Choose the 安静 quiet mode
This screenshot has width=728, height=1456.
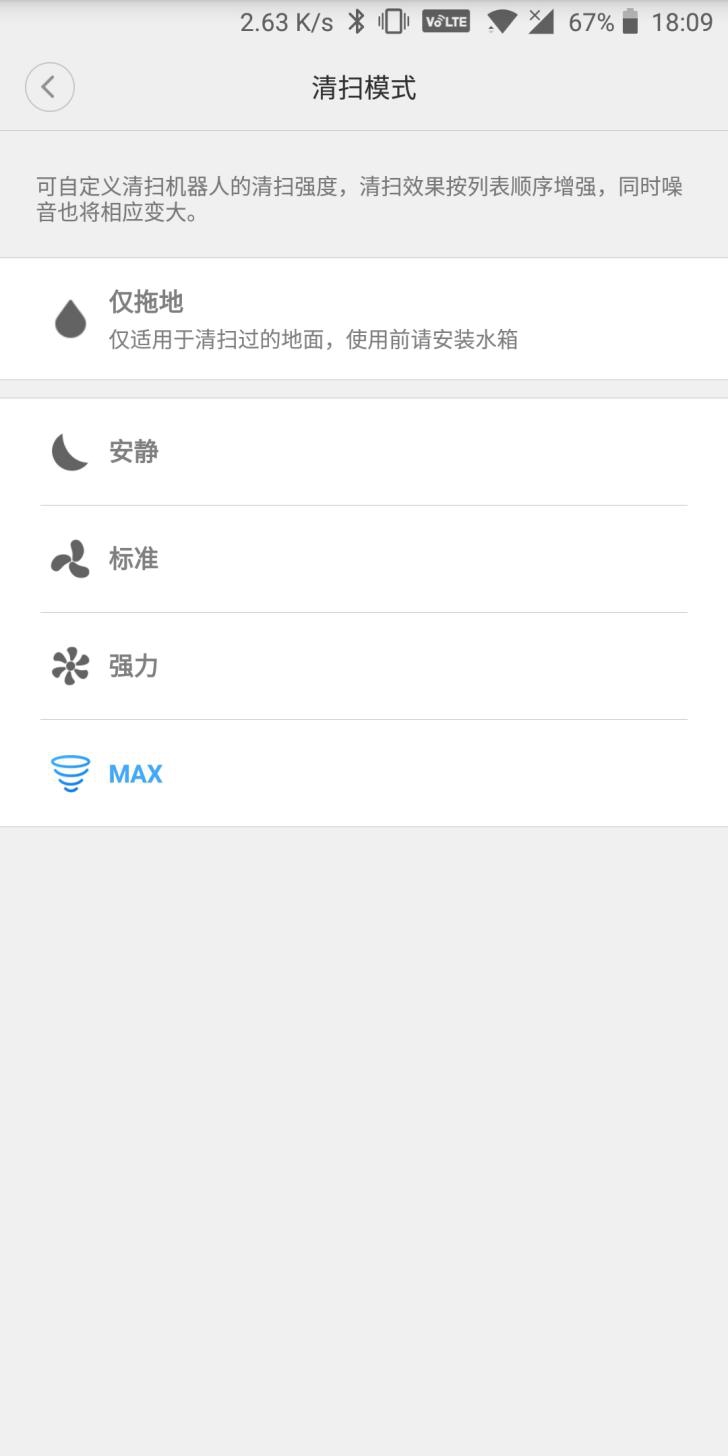click(363, 452)
